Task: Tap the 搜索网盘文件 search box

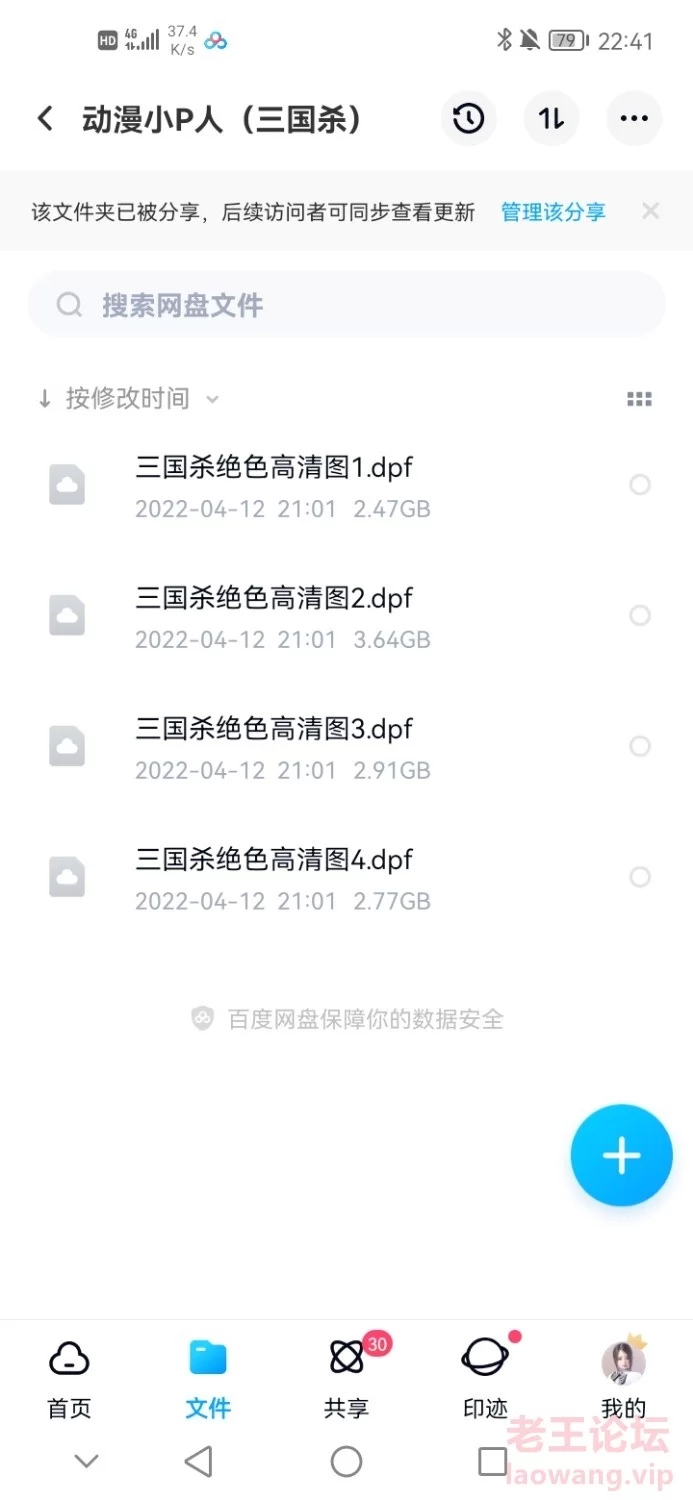Action: [346, 304]
